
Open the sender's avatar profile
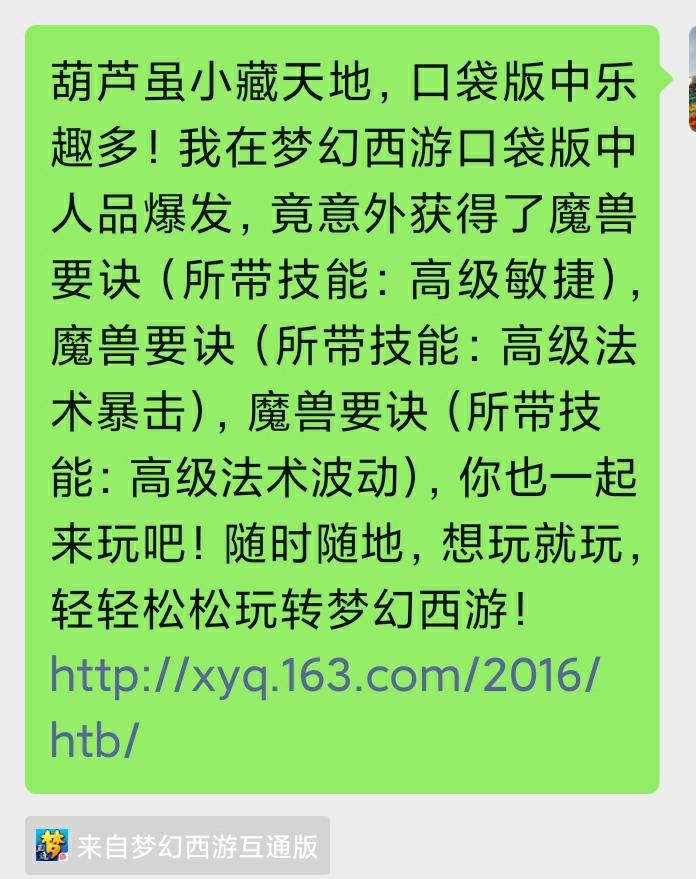pyautogui.click(x=691, y=92)
